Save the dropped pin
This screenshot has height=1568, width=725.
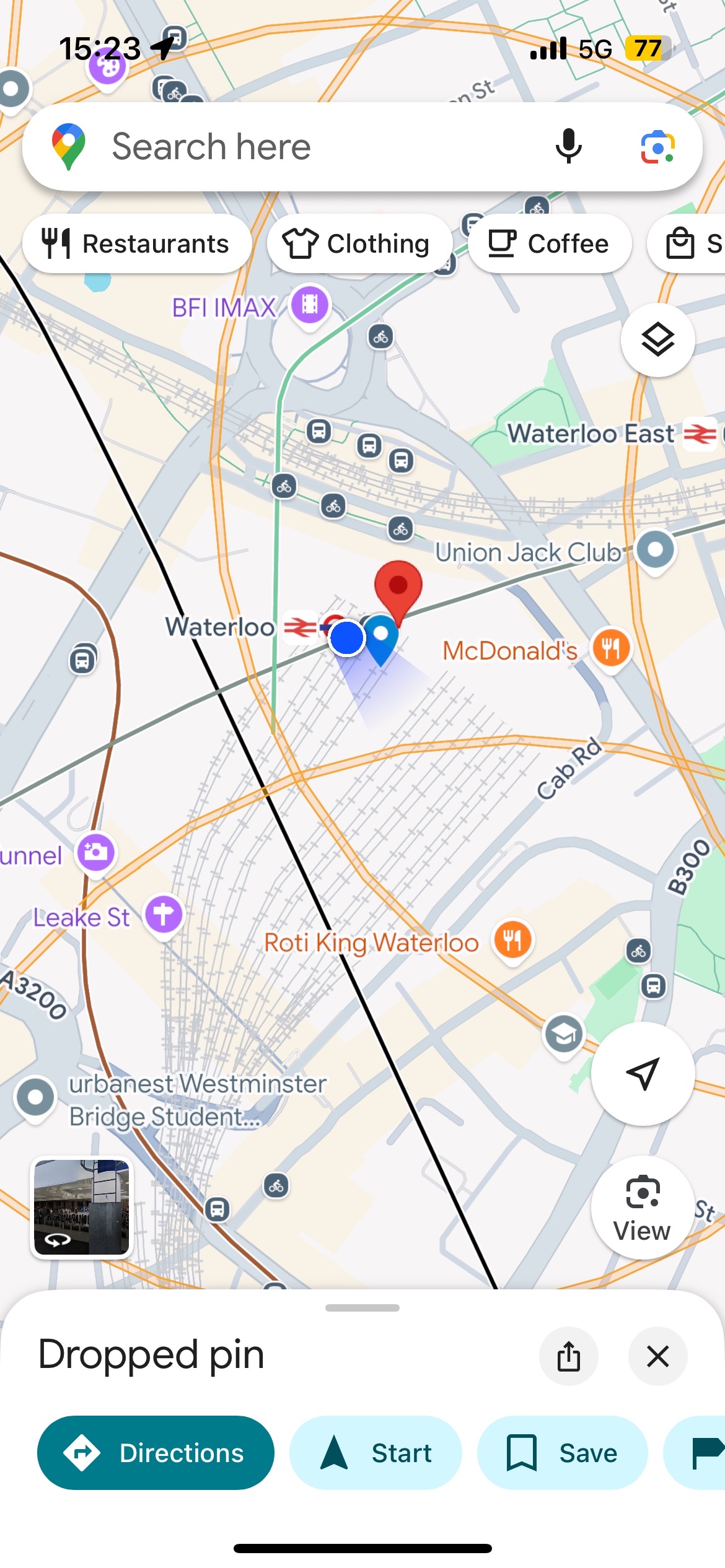point(562,1452)
